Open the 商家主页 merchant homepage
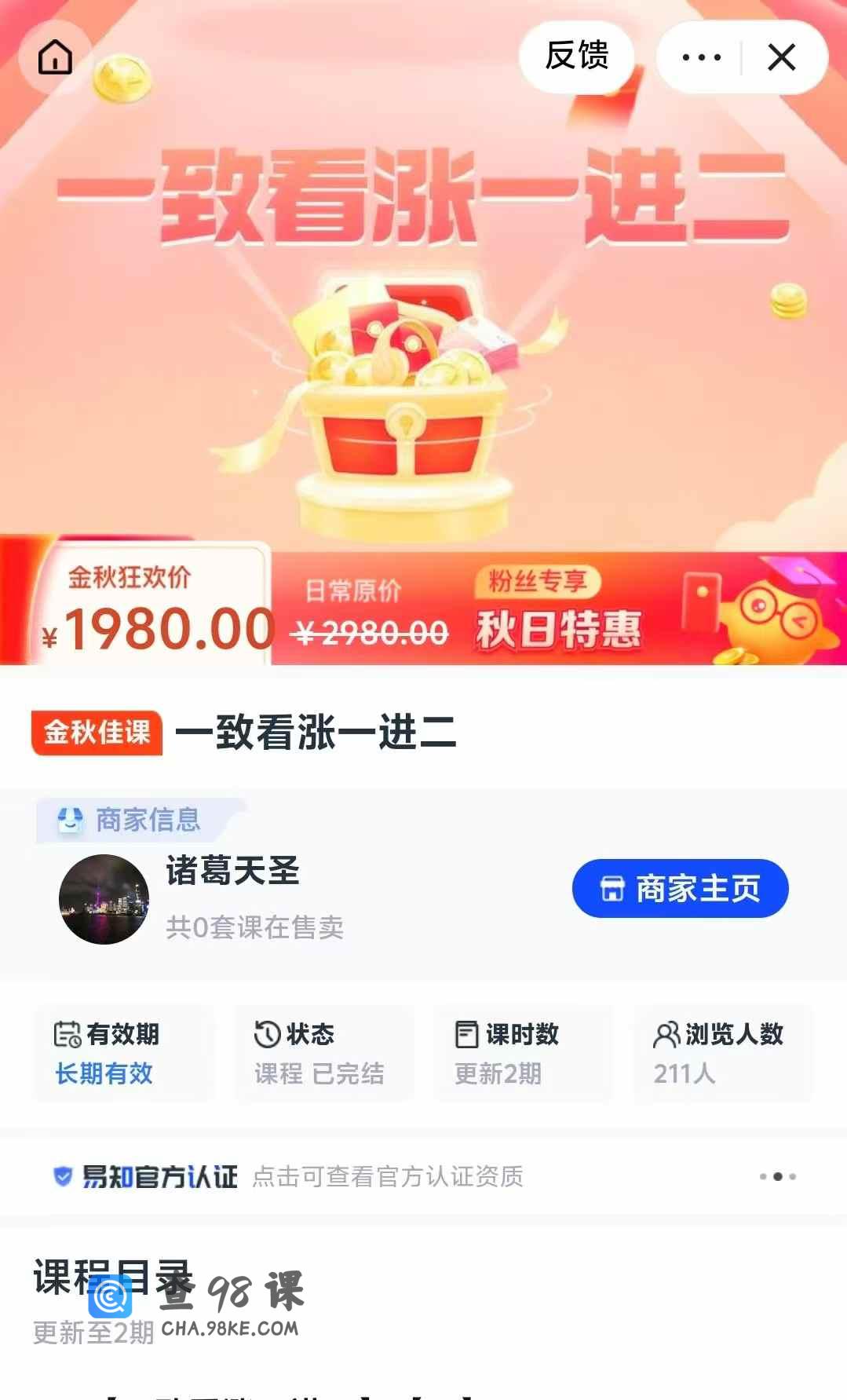Image resolution: width=847 pixels, height=1400 pixels. (680, 888)
